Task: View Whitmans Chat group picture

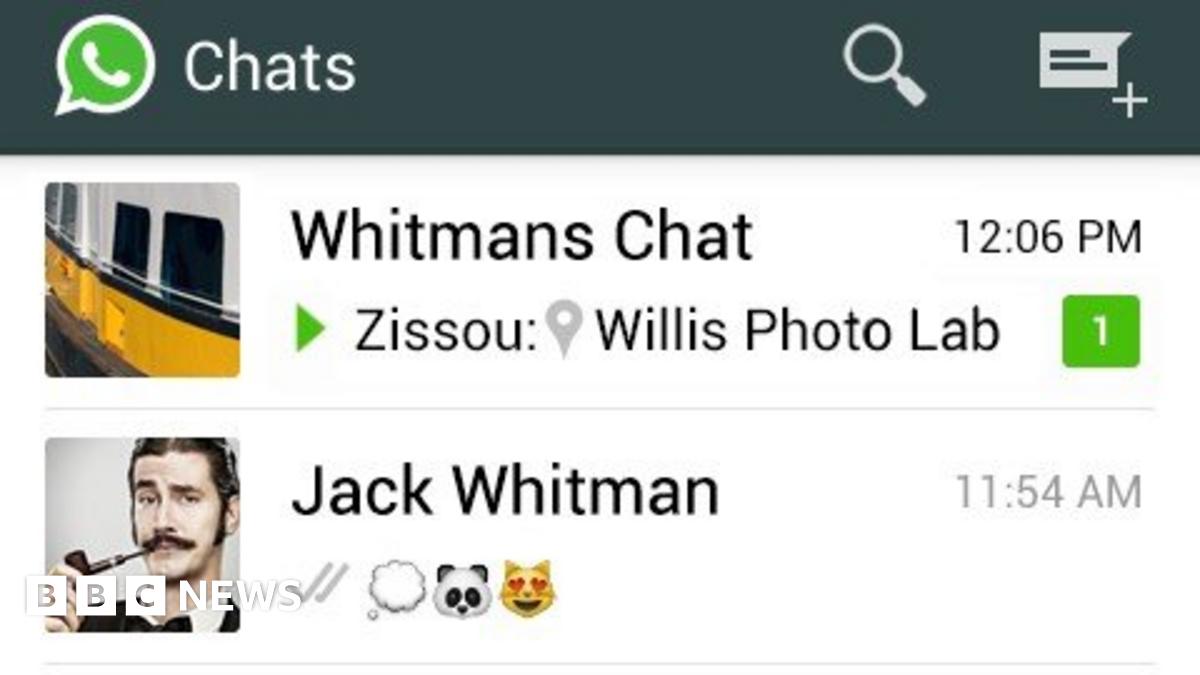Action: tap(142, 280)
